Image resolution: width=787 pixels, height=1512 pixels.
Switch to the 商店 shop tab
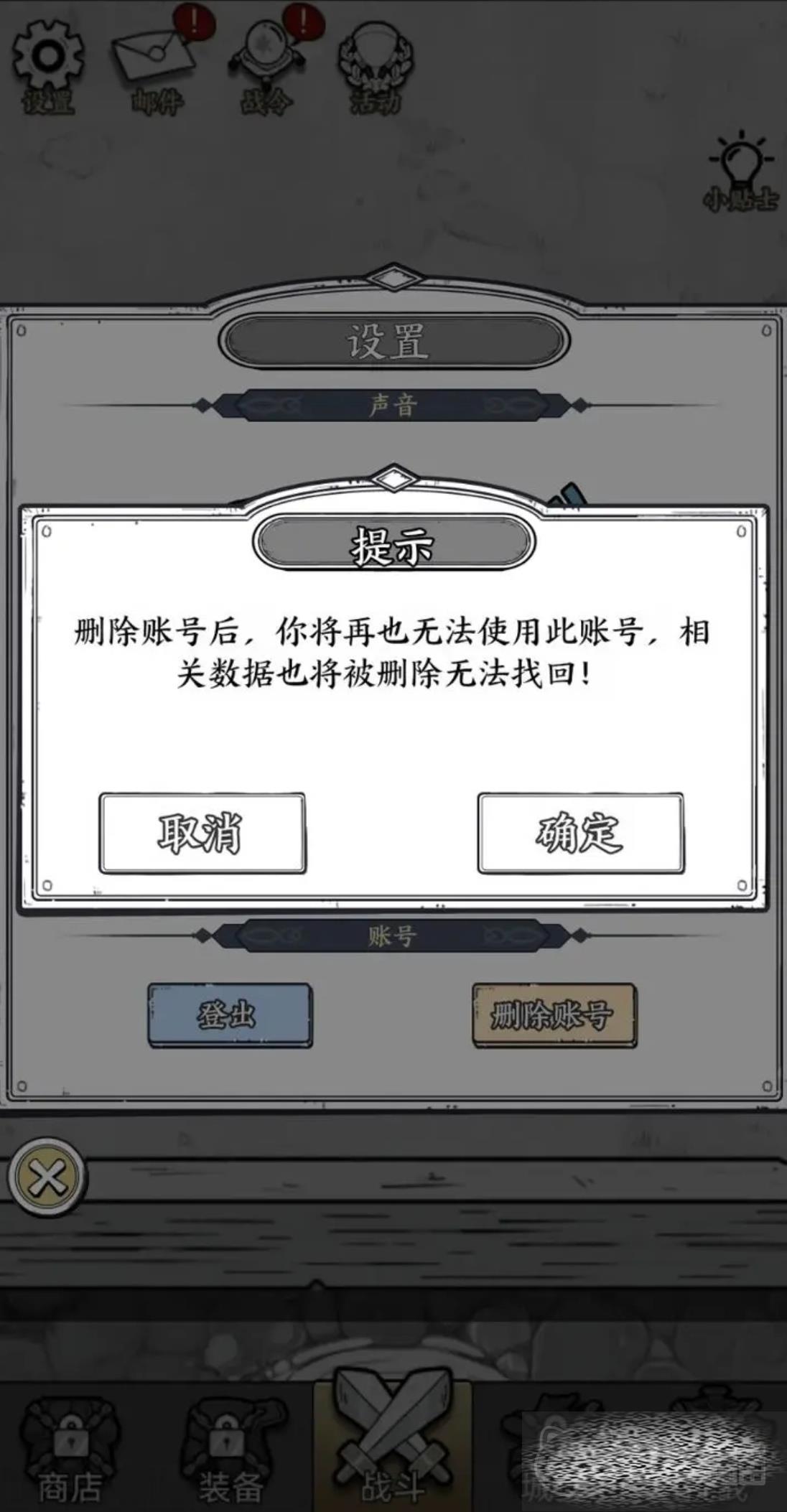tap(70, 1450)
